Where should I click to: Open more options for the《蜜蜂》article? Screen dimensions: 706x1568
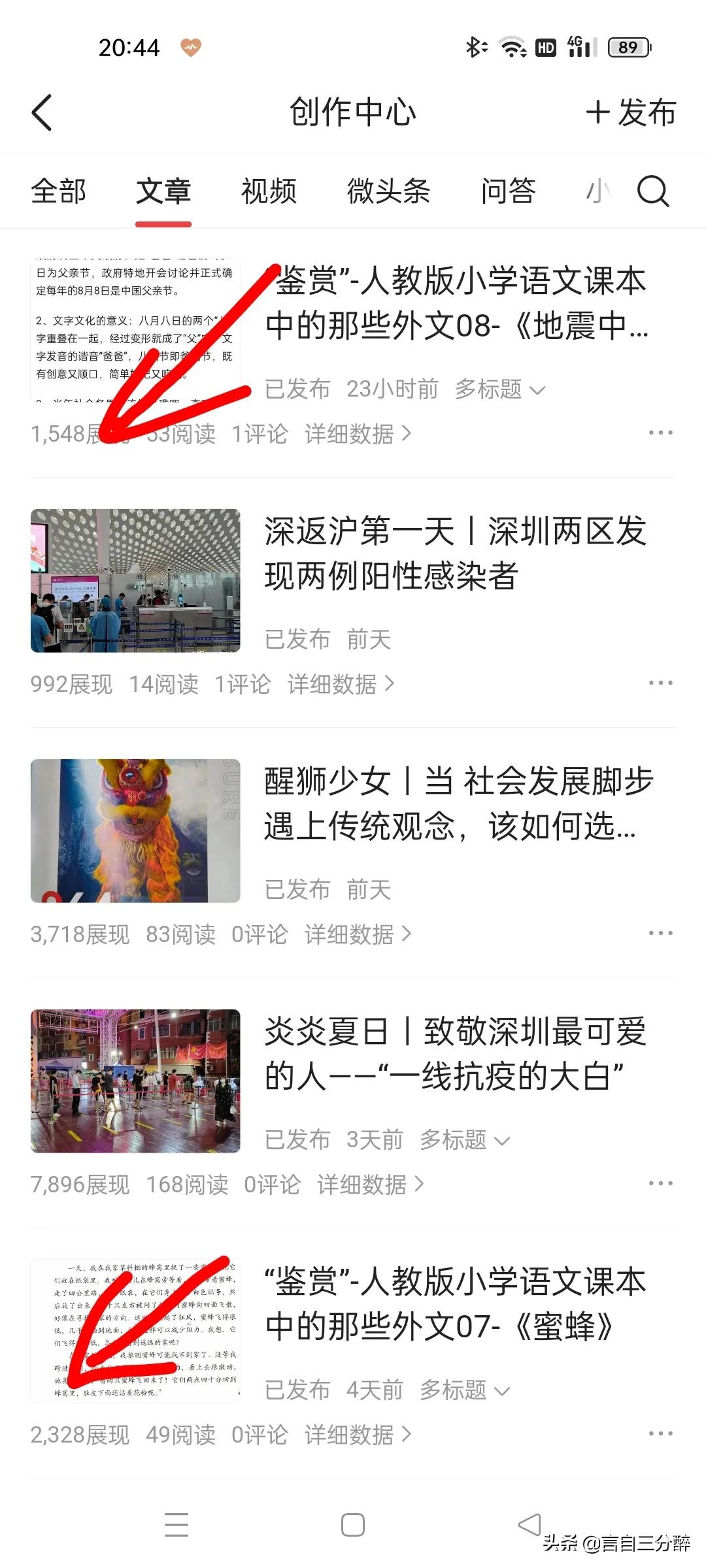(x=660, y=1433)
